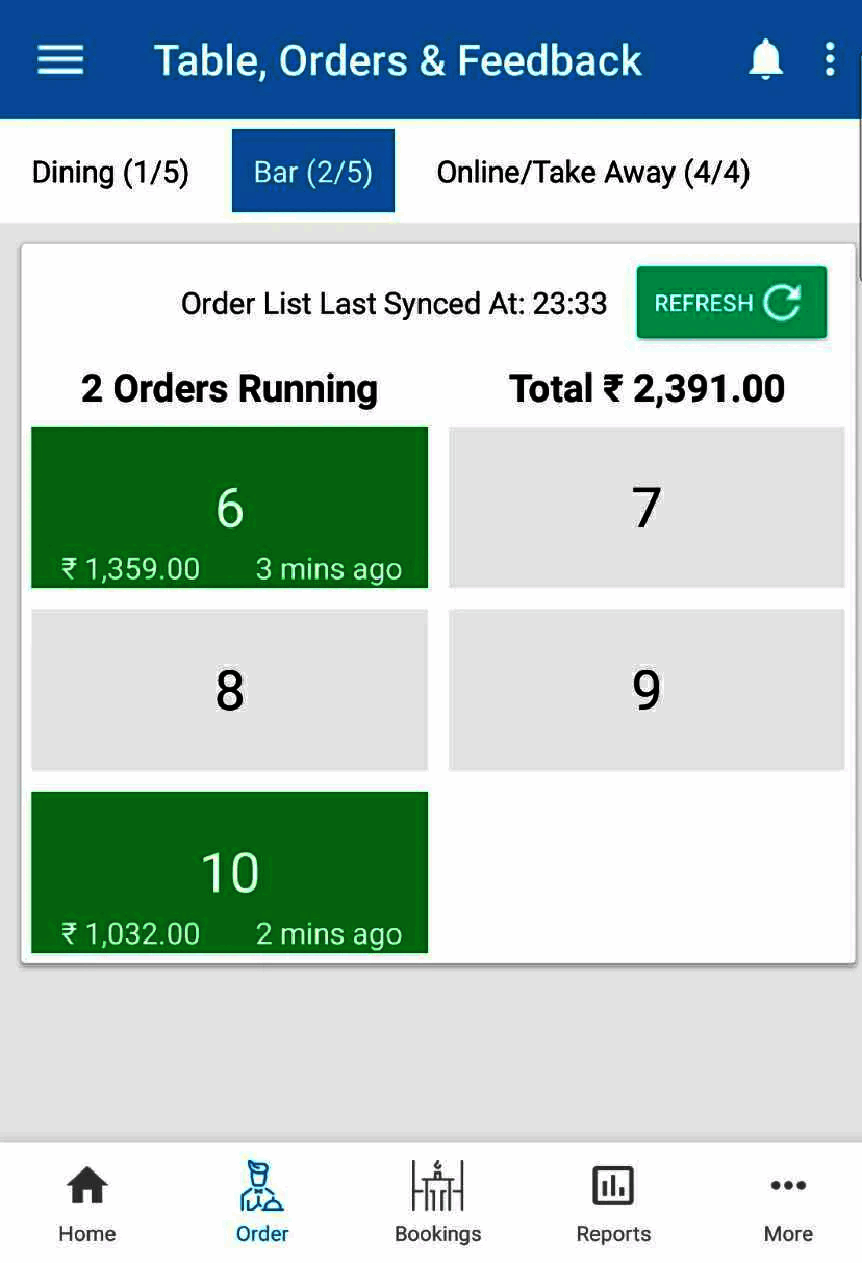Switch to the Reports tab
Screen dimensions: 862x1263
pyautogui.click(x=613, y=1203)
